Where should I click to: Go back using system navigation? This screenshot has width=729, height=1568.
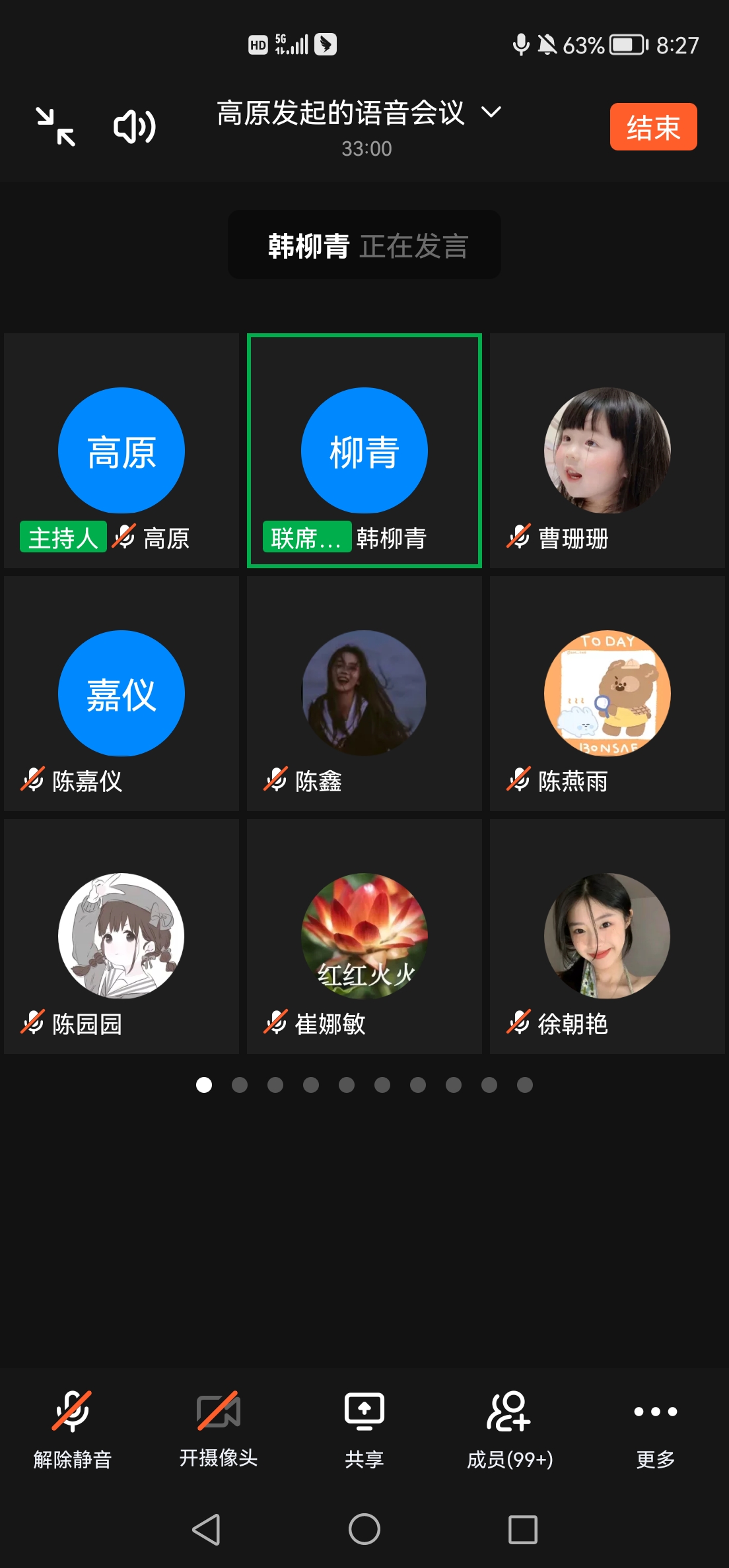[206, 1529]
